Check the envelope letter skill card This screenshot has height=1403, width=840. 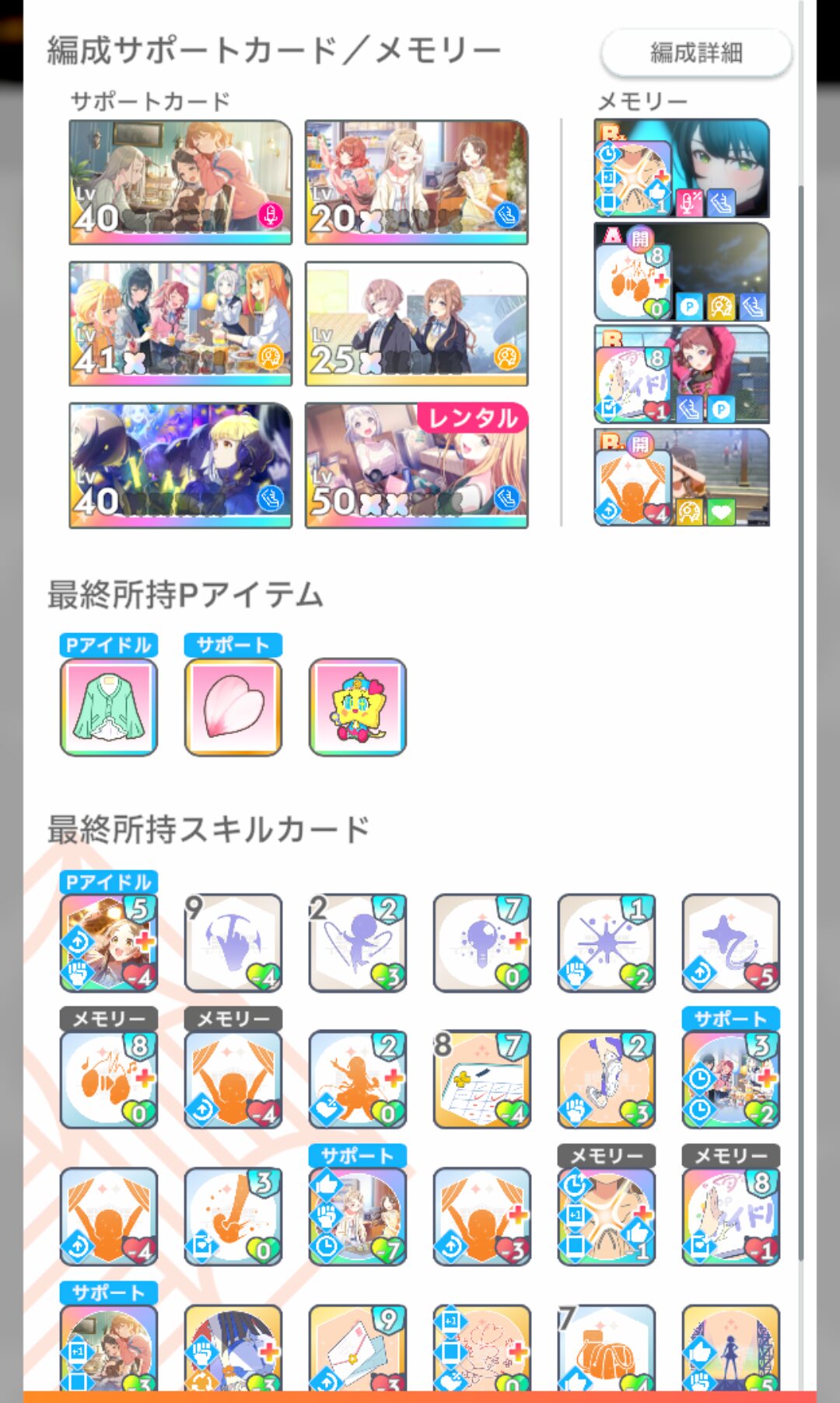click(358, 1349)
